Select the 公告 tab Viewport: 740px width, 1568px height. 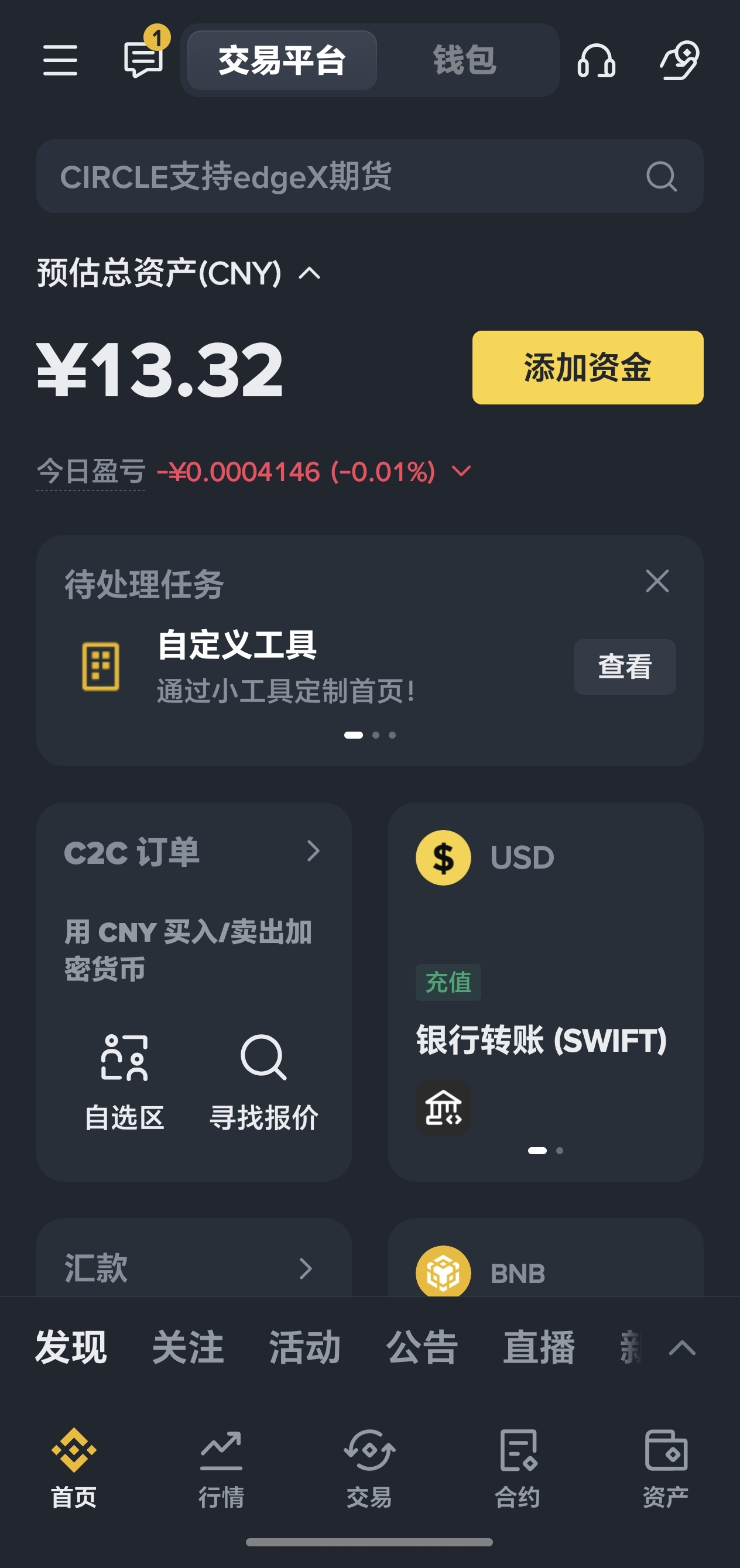click(422, 1347)
